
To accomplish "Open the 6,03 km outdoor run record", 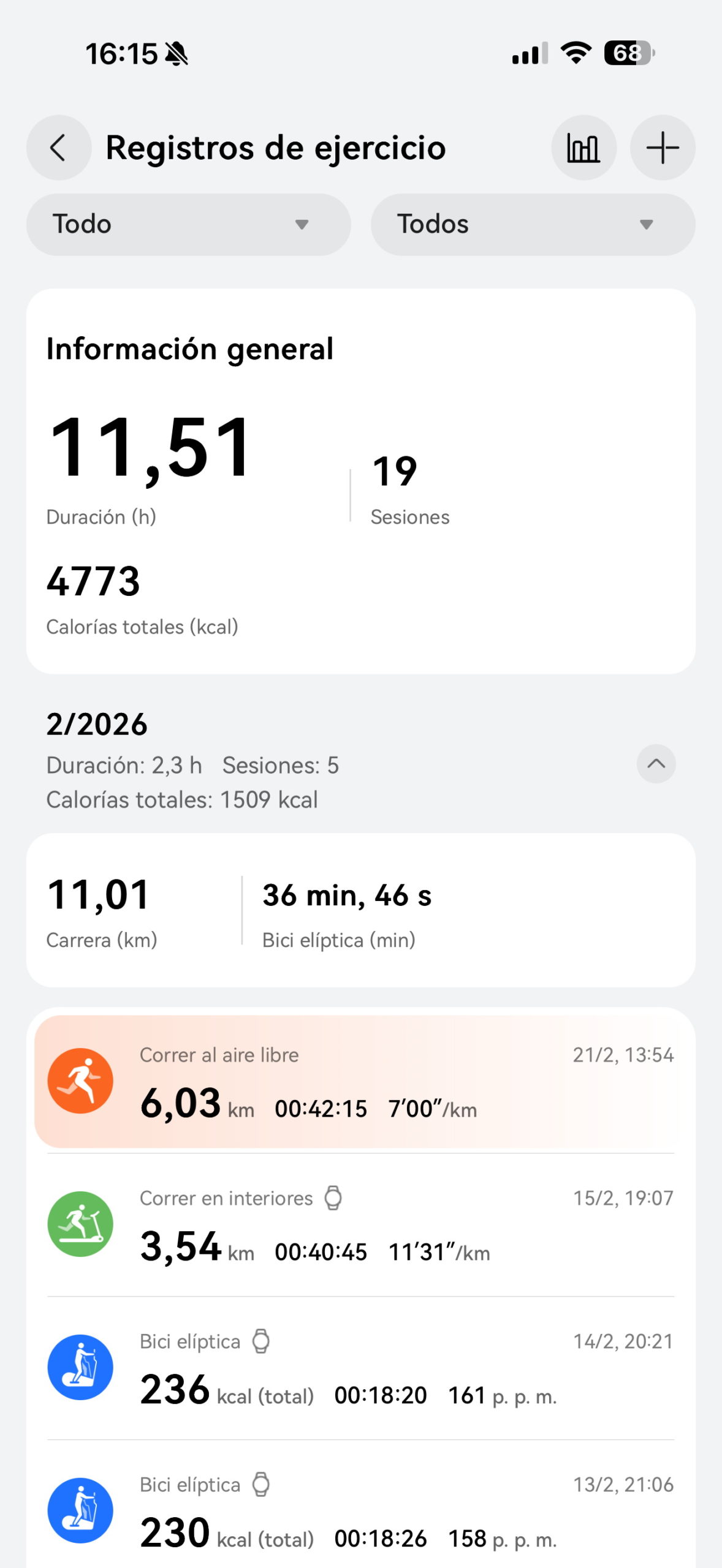I will tap(360, 1082).
